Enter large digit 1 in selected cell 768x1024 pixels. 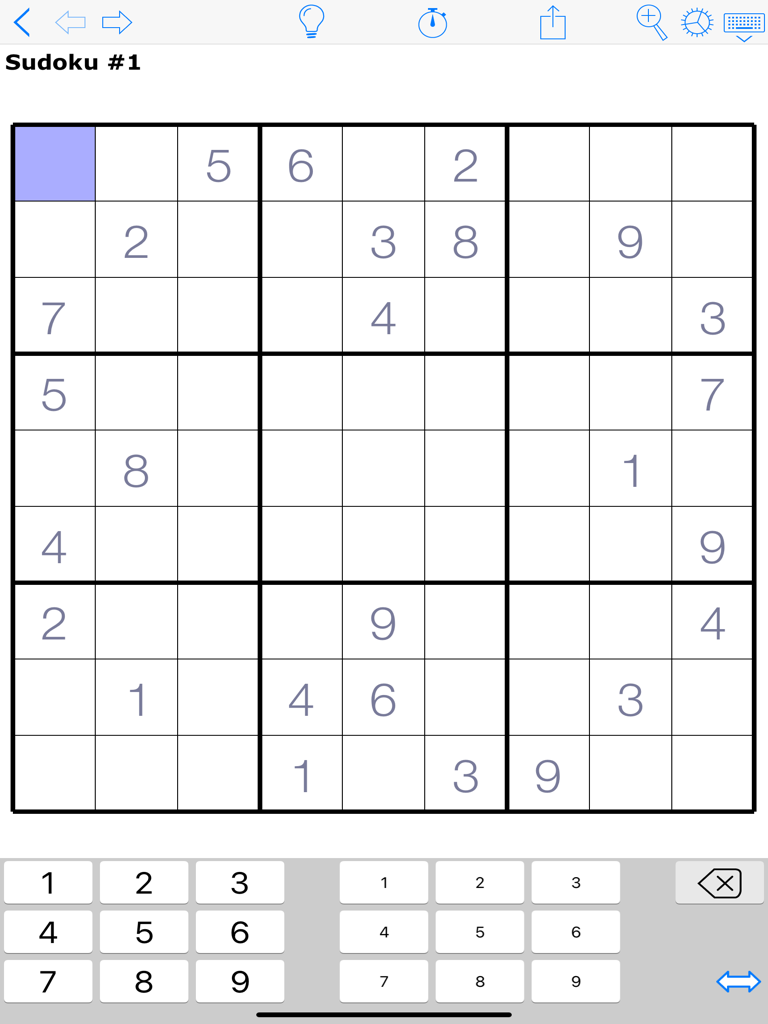point(48,883)
